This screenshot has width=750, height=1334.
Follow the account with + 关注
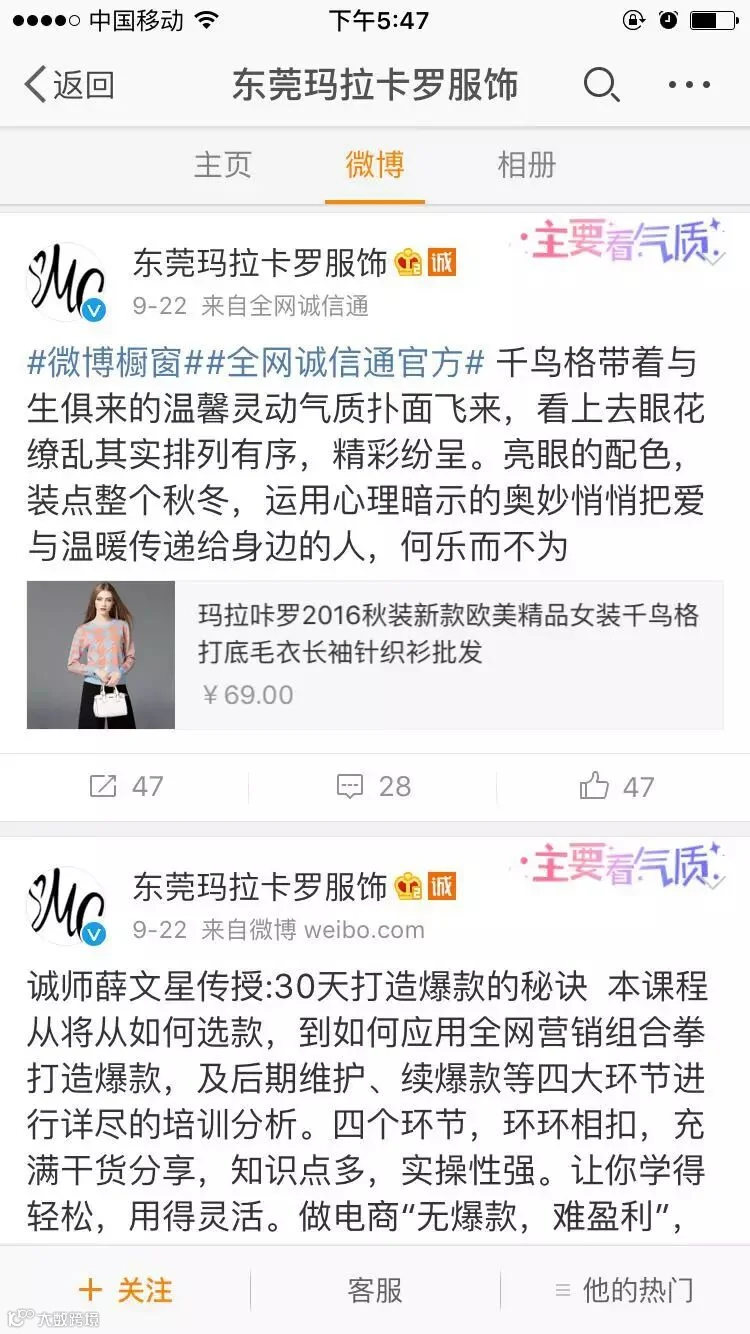coord(126,1290)
